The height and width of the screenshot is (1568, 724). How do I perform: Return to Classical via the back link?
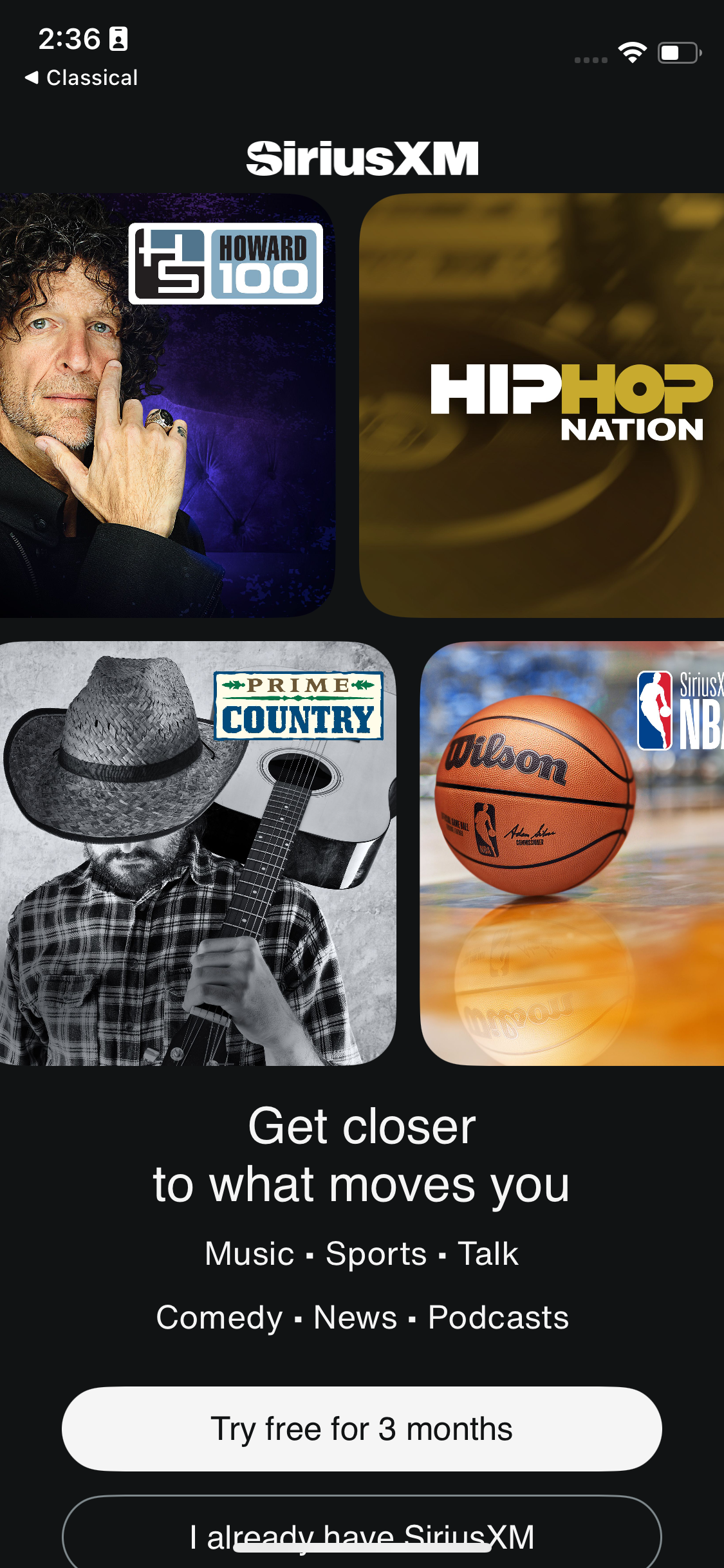[80, 77]
